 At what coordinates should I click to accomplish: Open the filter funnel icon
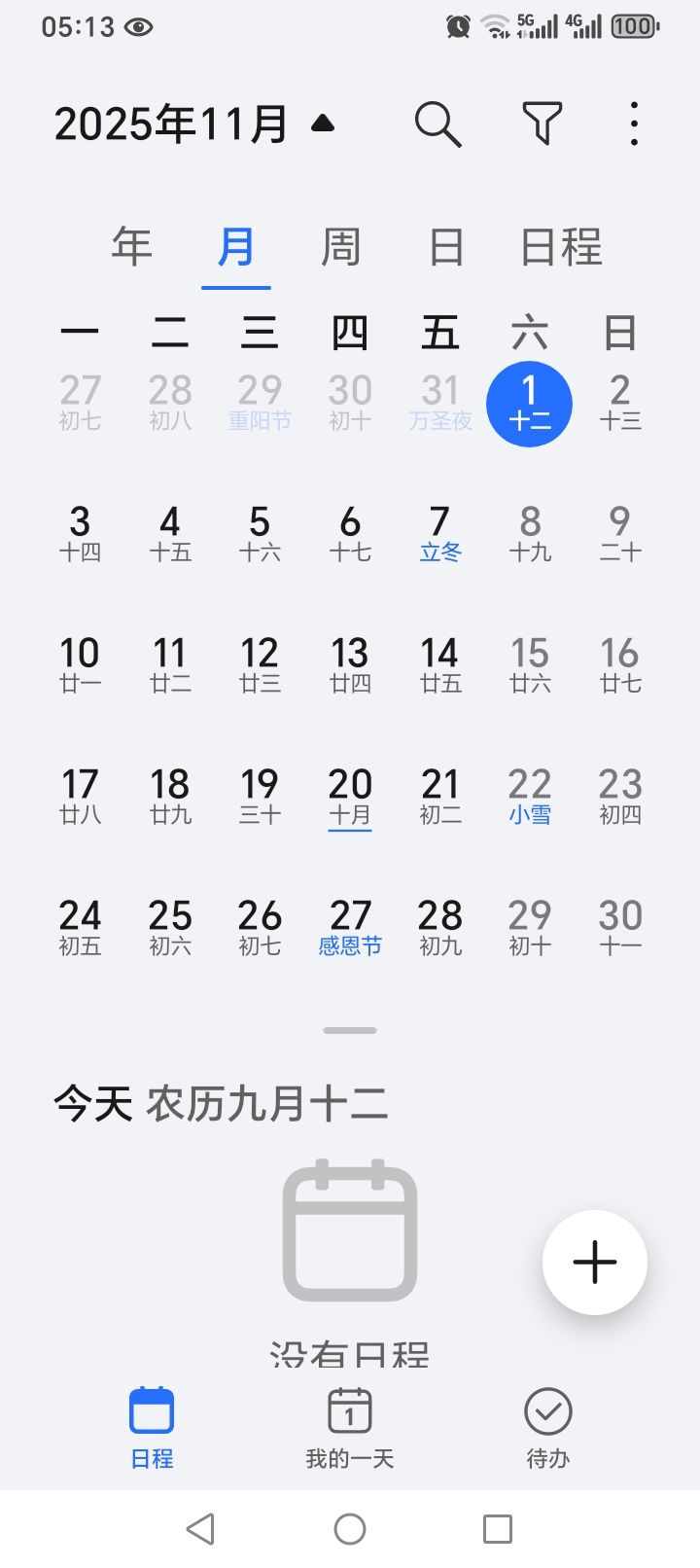point(542,125)
